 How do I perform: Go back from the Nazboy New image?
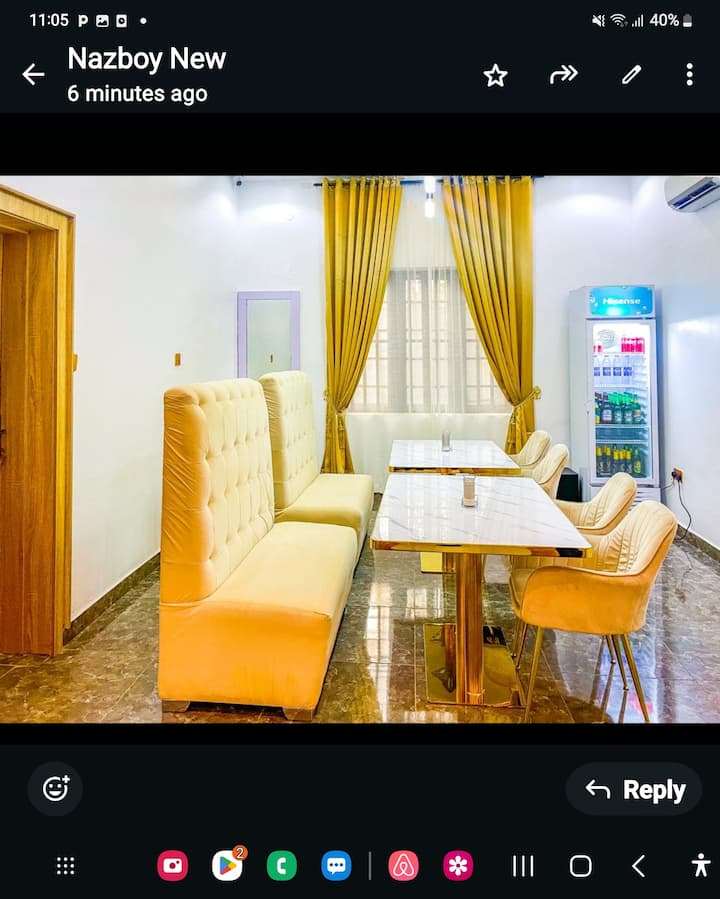point(33,75)
